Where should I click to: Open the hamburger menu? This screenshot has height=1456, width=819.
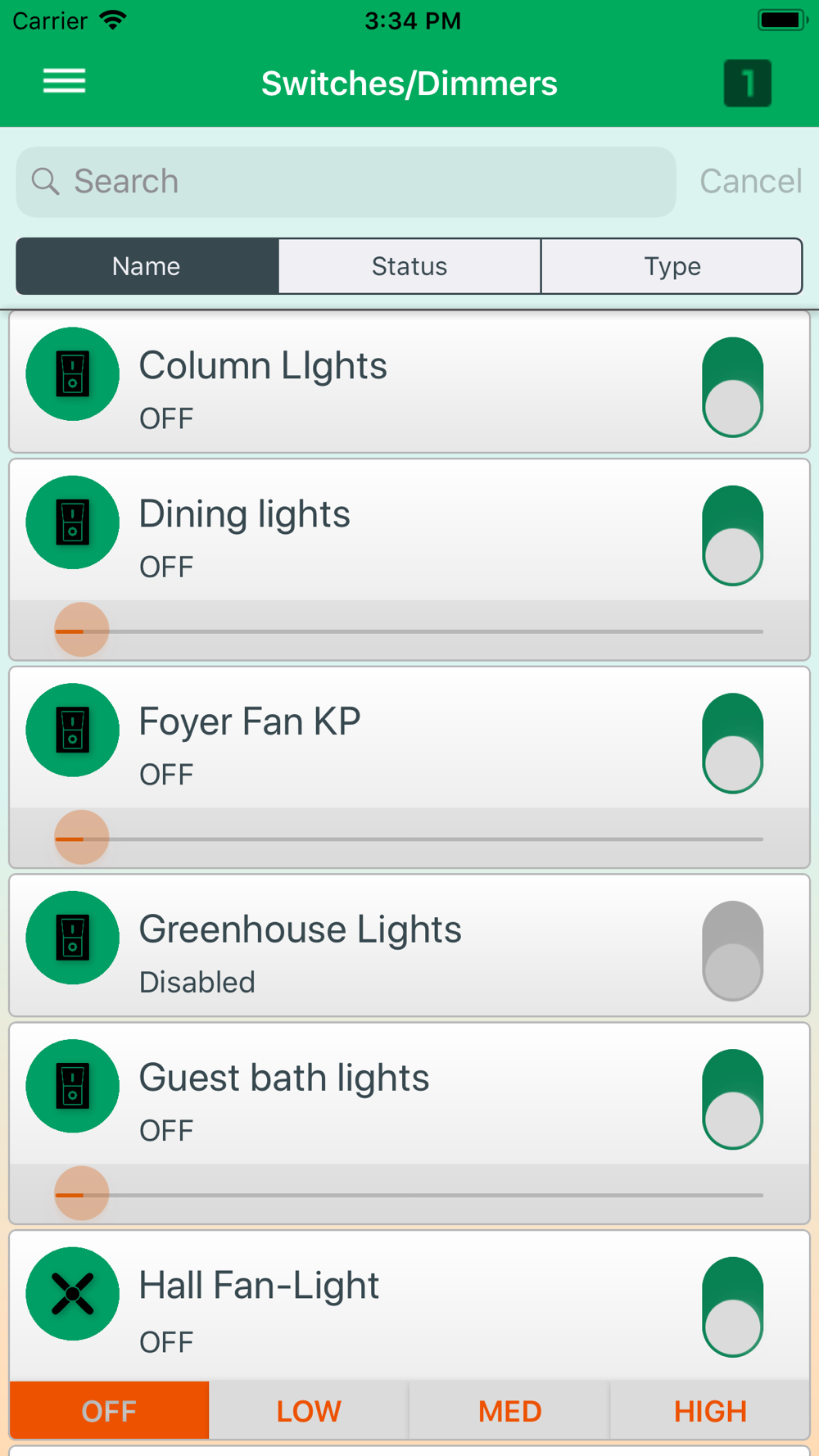(64, 81)
